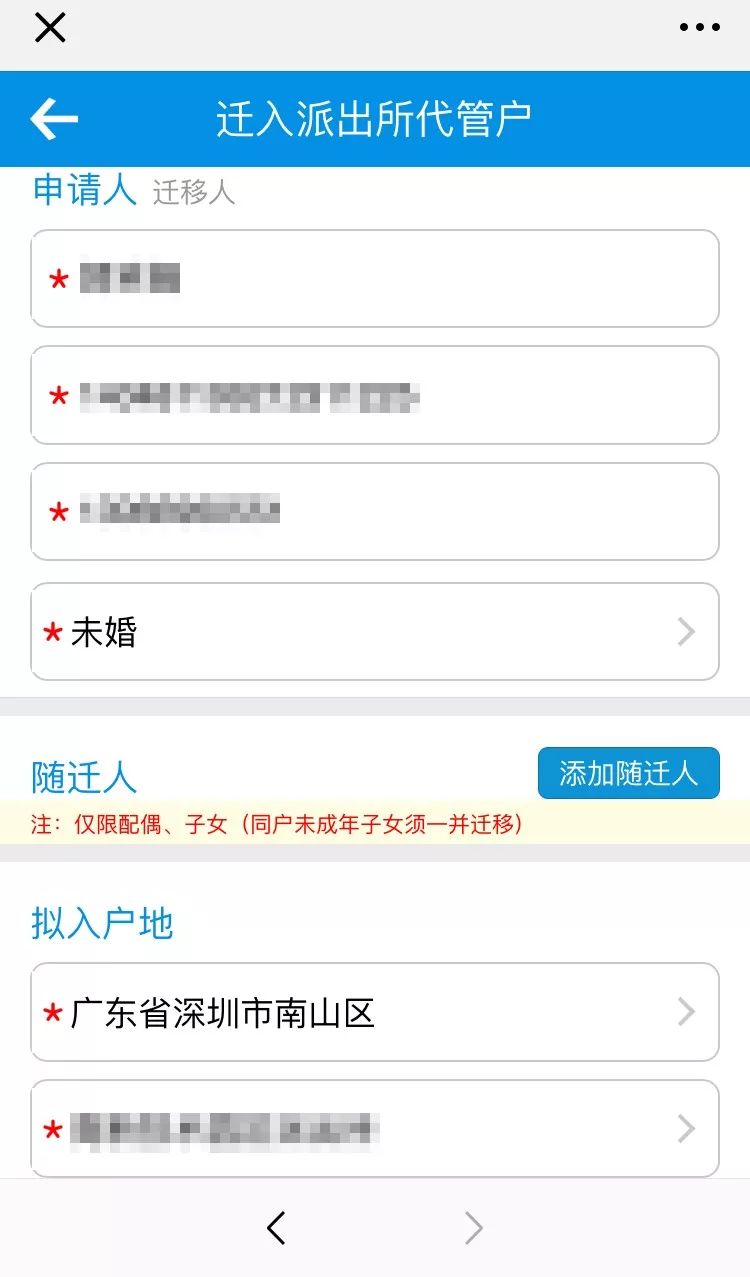The width and height of the screenshot is (750, 1277).
Task: Change the region 广东省深圳市南山区
Action: (x=375, y=1012)
